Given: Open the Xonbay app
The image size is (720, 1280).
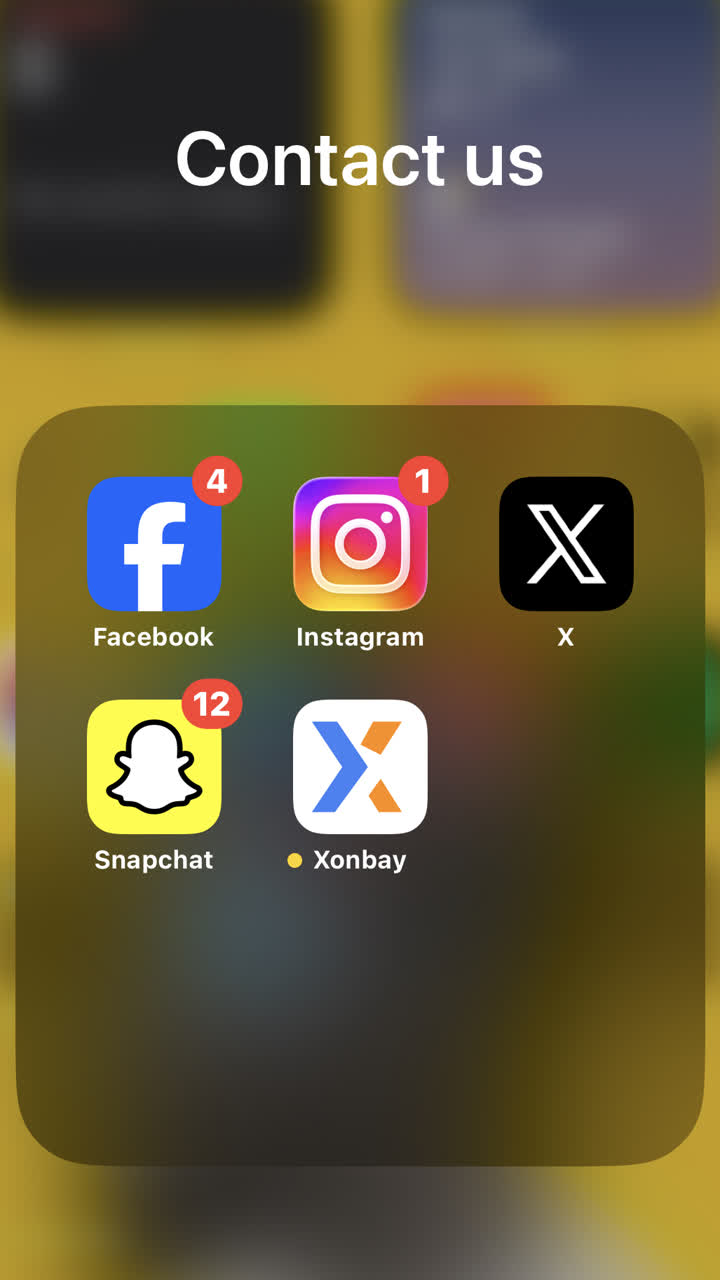Looking at the screenshot, I should [x=360, y=767].
